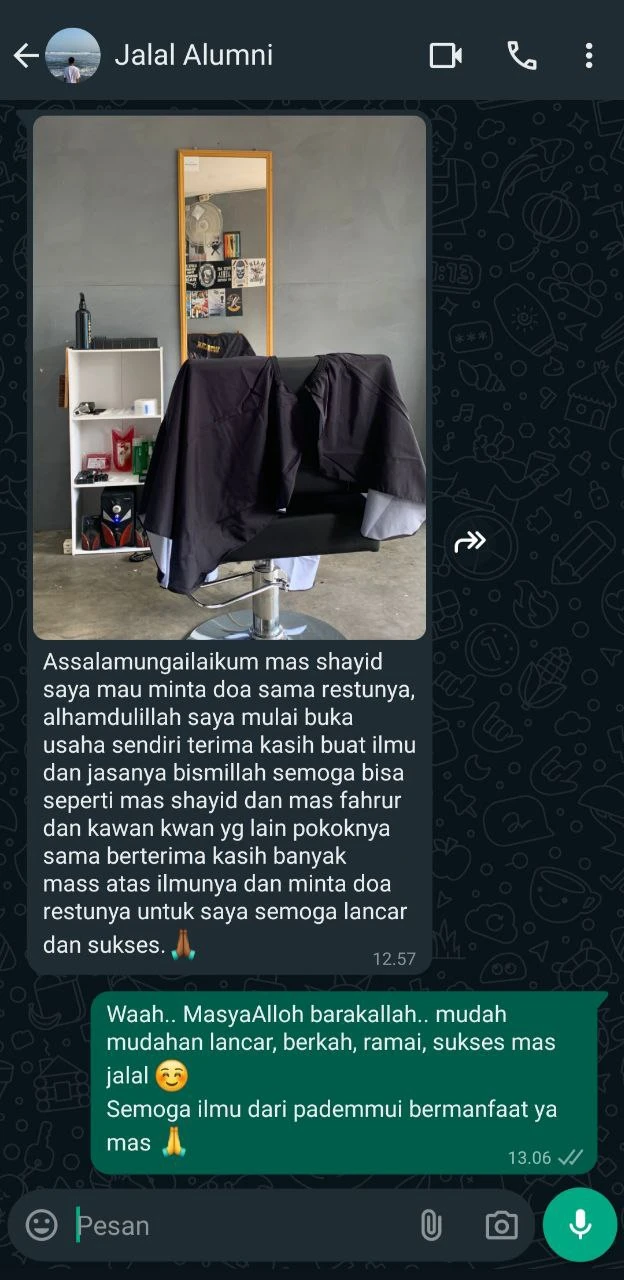624x1280 pixels.
Task: Go back to the chat list
Action: [x=26, y=56]
